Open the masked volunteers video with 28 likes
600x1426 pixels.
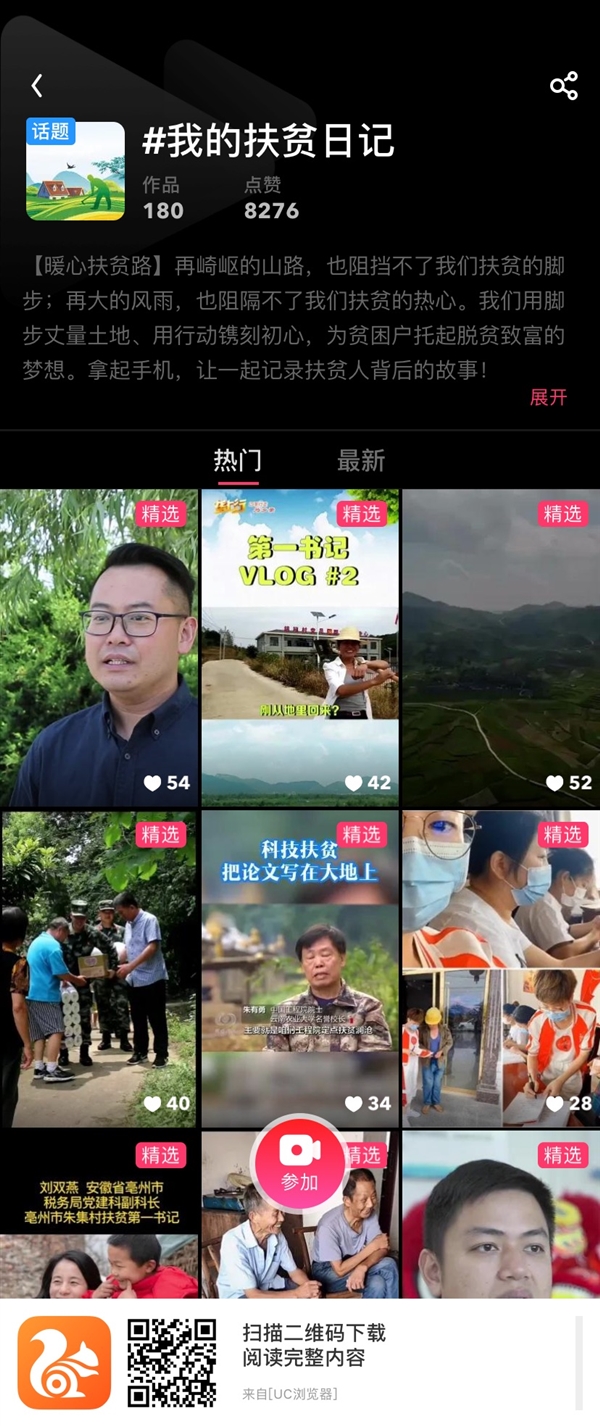tap(501, 970)
